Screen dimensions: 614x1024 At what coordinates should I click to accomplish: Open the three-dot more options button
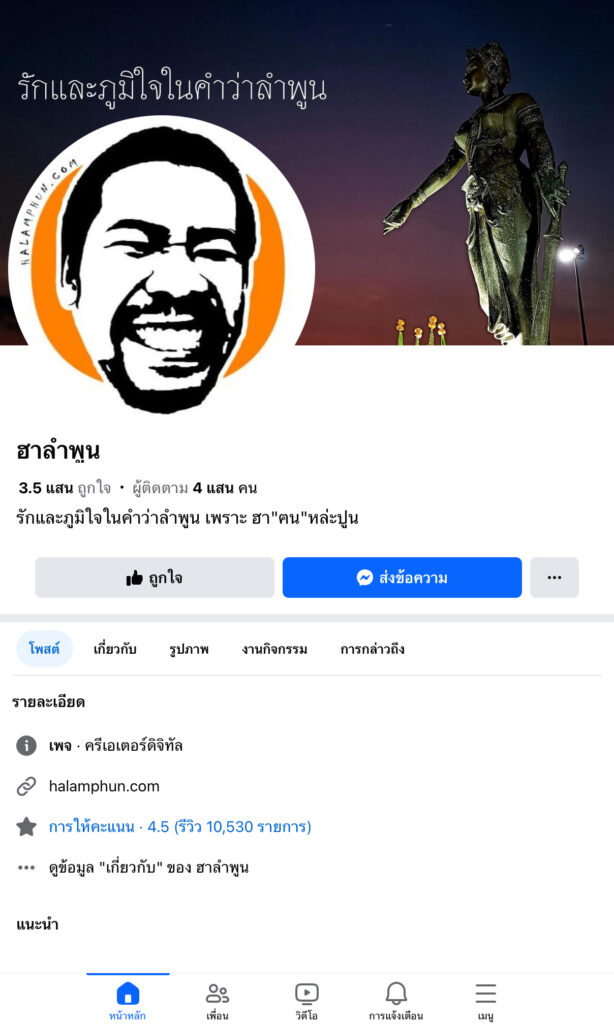point(554,578)
